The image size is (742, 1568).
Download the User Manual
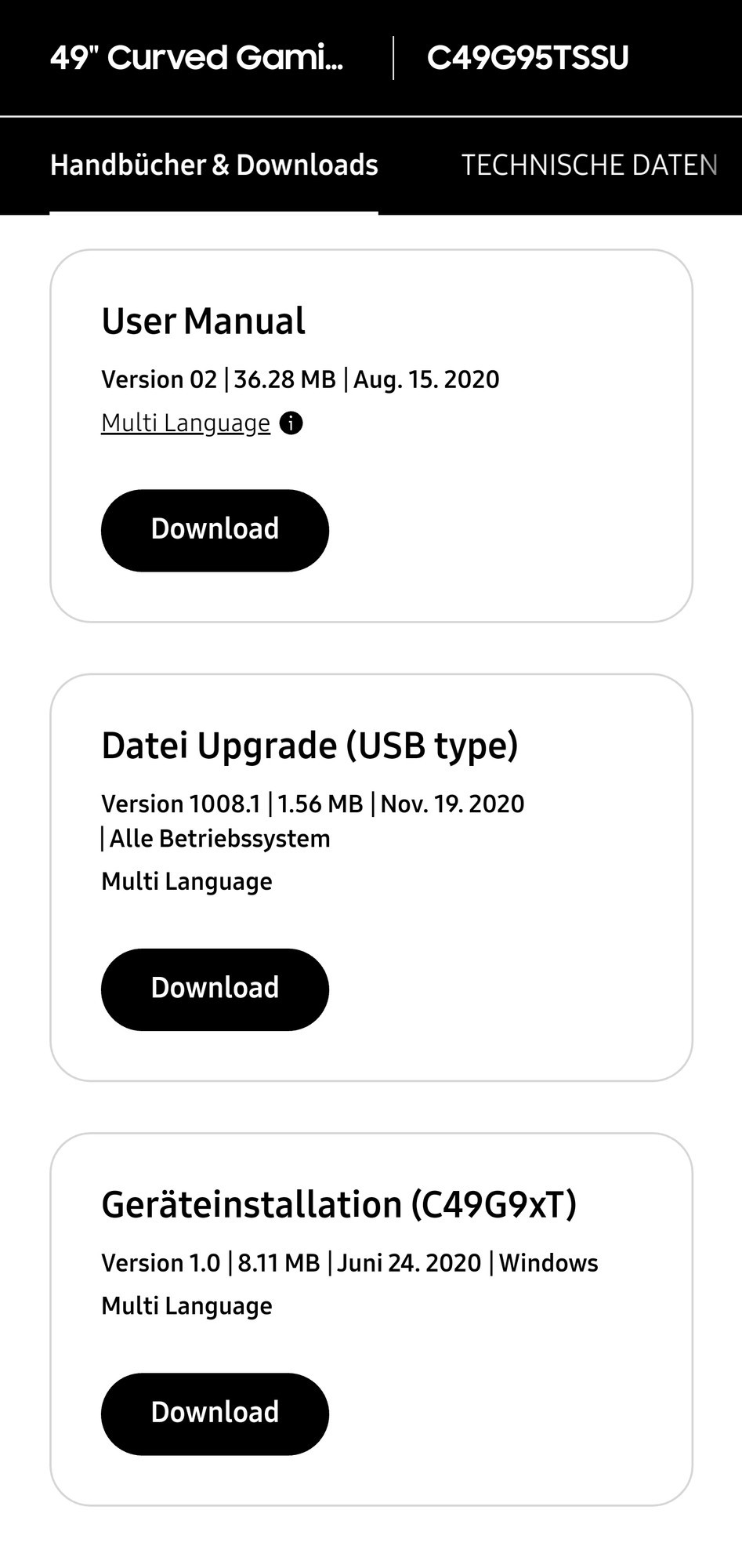pos(215,530)
